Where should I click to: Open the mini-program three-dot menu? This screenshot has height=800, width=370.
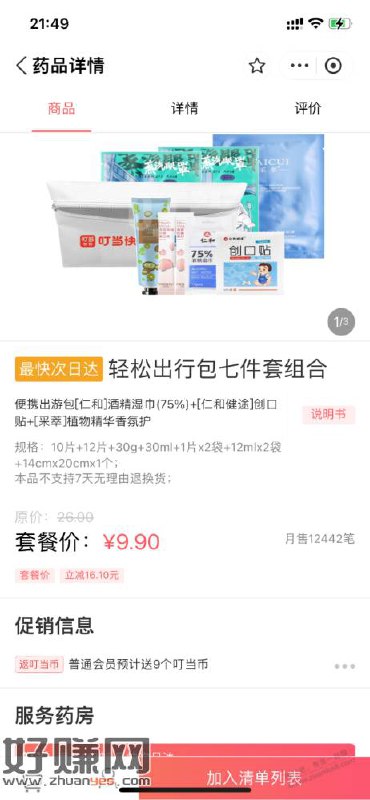(299, 66)
